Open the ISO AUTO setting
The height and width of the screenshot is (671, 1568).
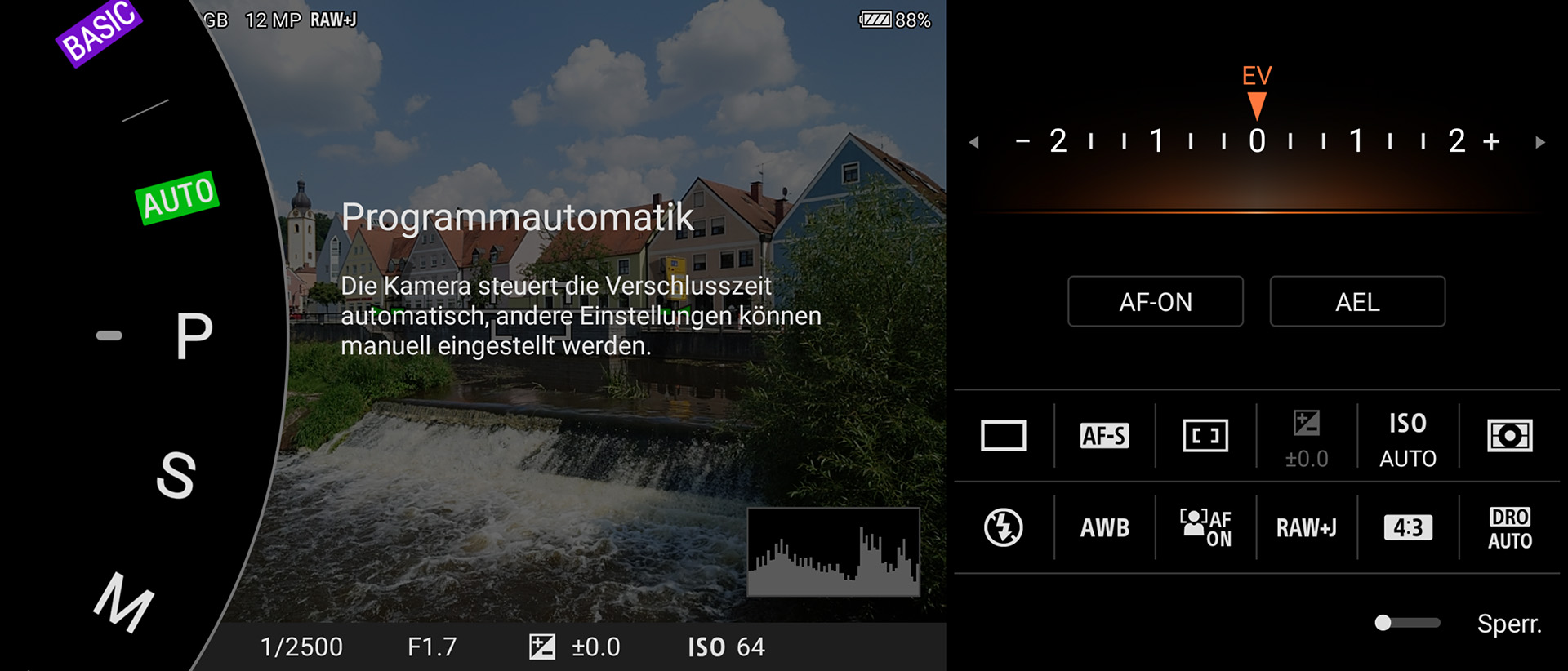click(1407, 439)
